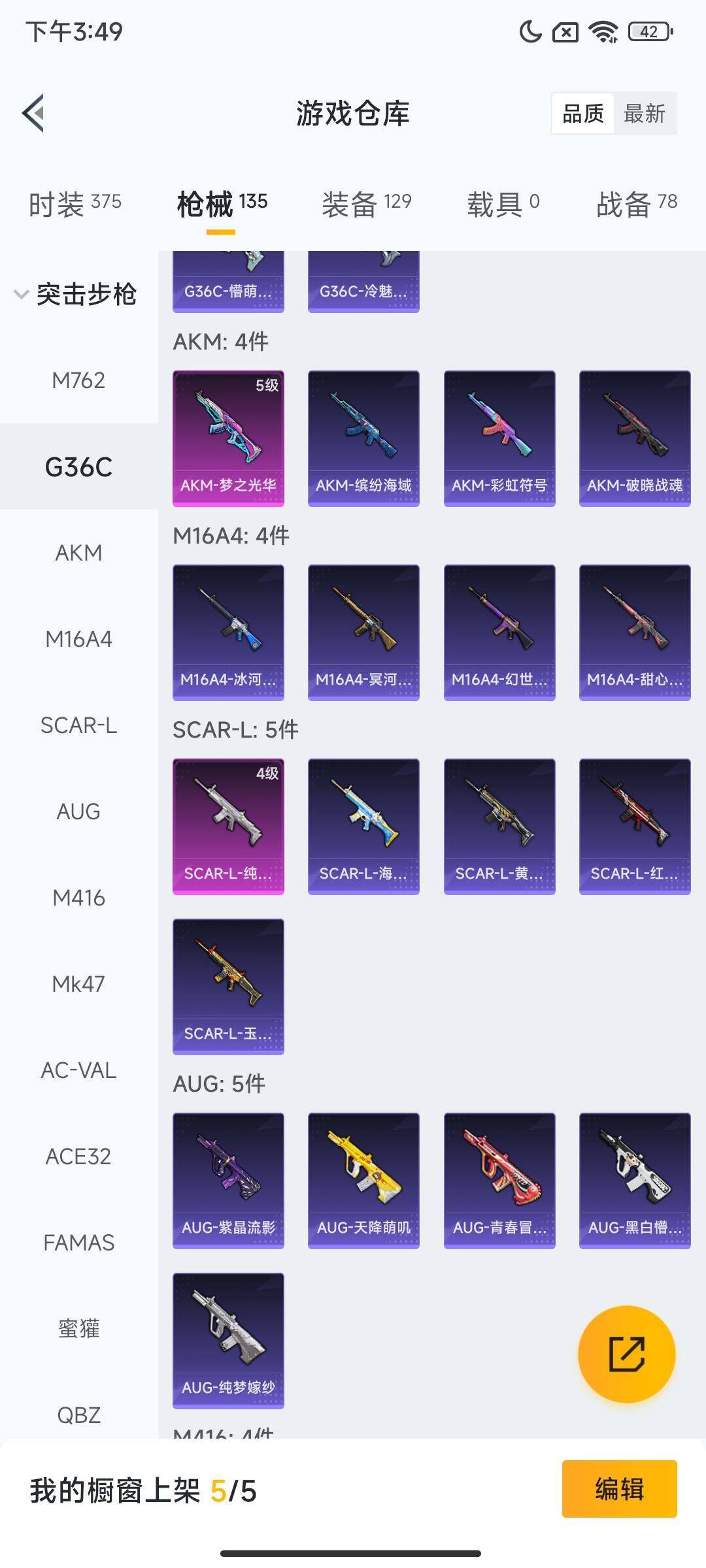Open the AUG-纯梦嫁纱 skin

click(228, 1340)
